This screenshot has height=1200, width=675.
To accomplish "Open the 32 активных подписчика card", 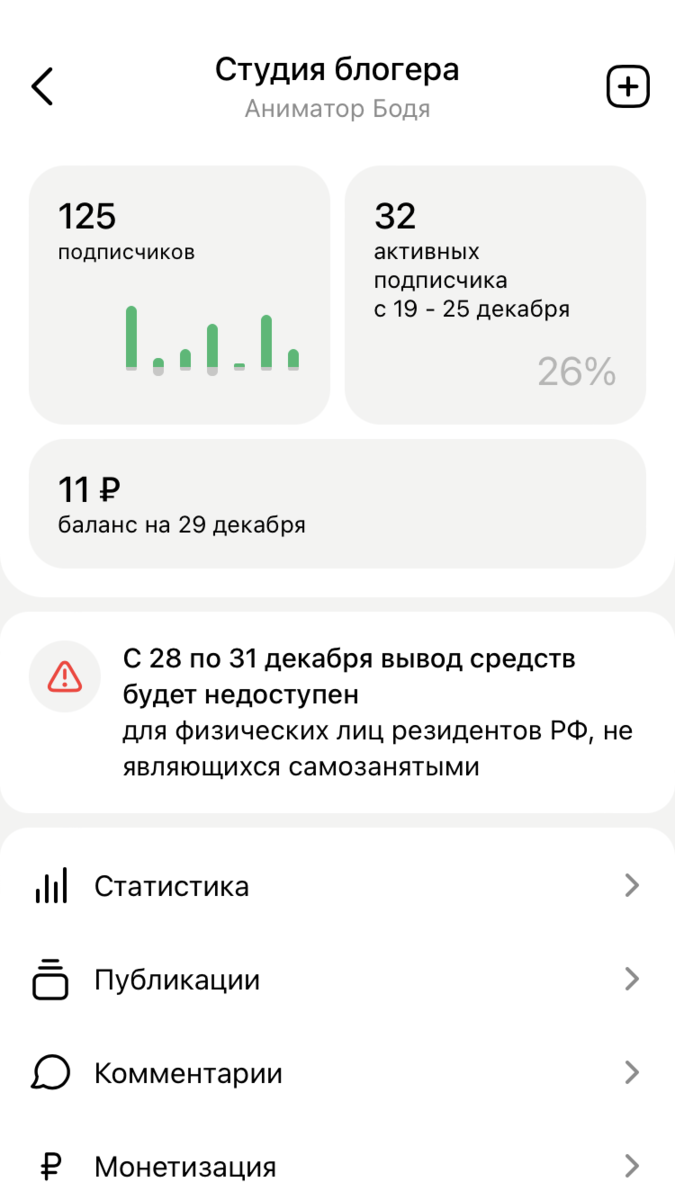I will coord(495,295).
